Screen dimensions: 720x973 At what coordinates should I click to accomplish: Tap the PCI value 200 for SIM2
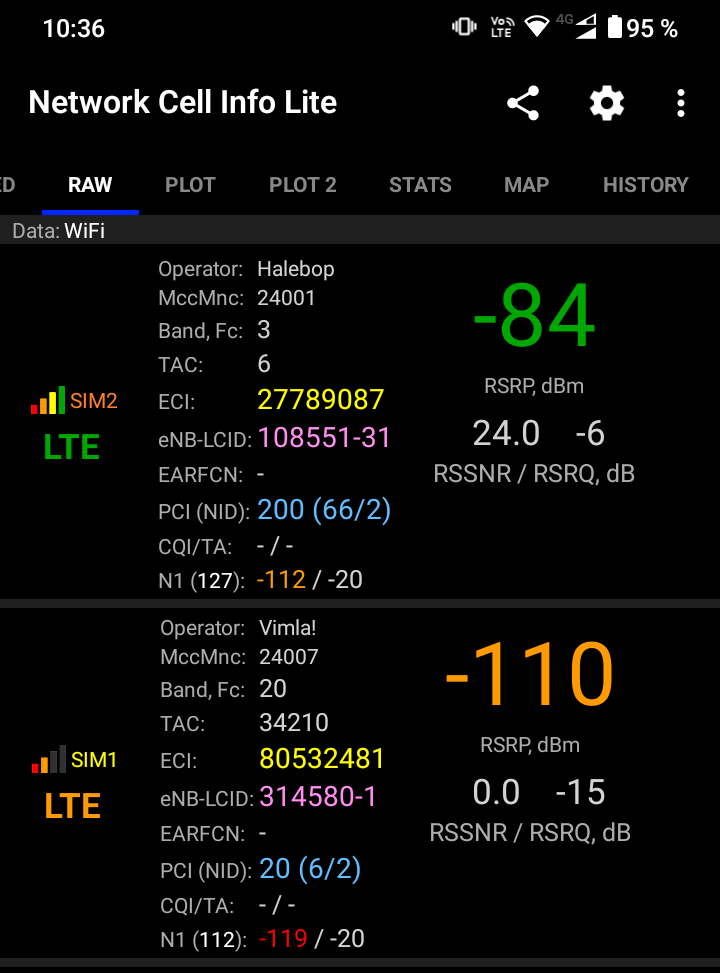click(283, 510)
